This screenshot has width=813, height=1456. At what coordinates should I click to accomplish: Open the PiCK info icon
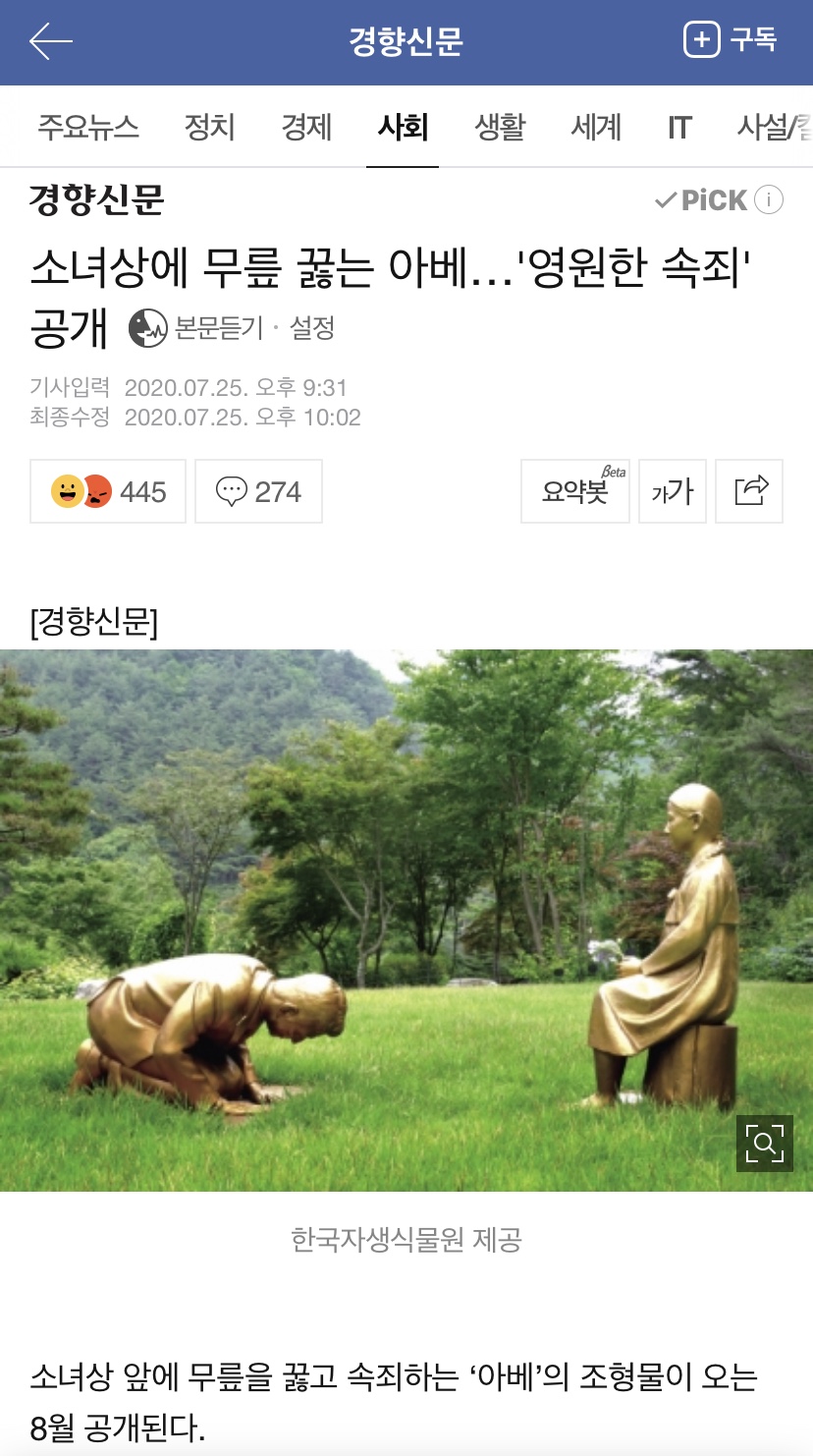pyautogui.click(x=769, y=200)
